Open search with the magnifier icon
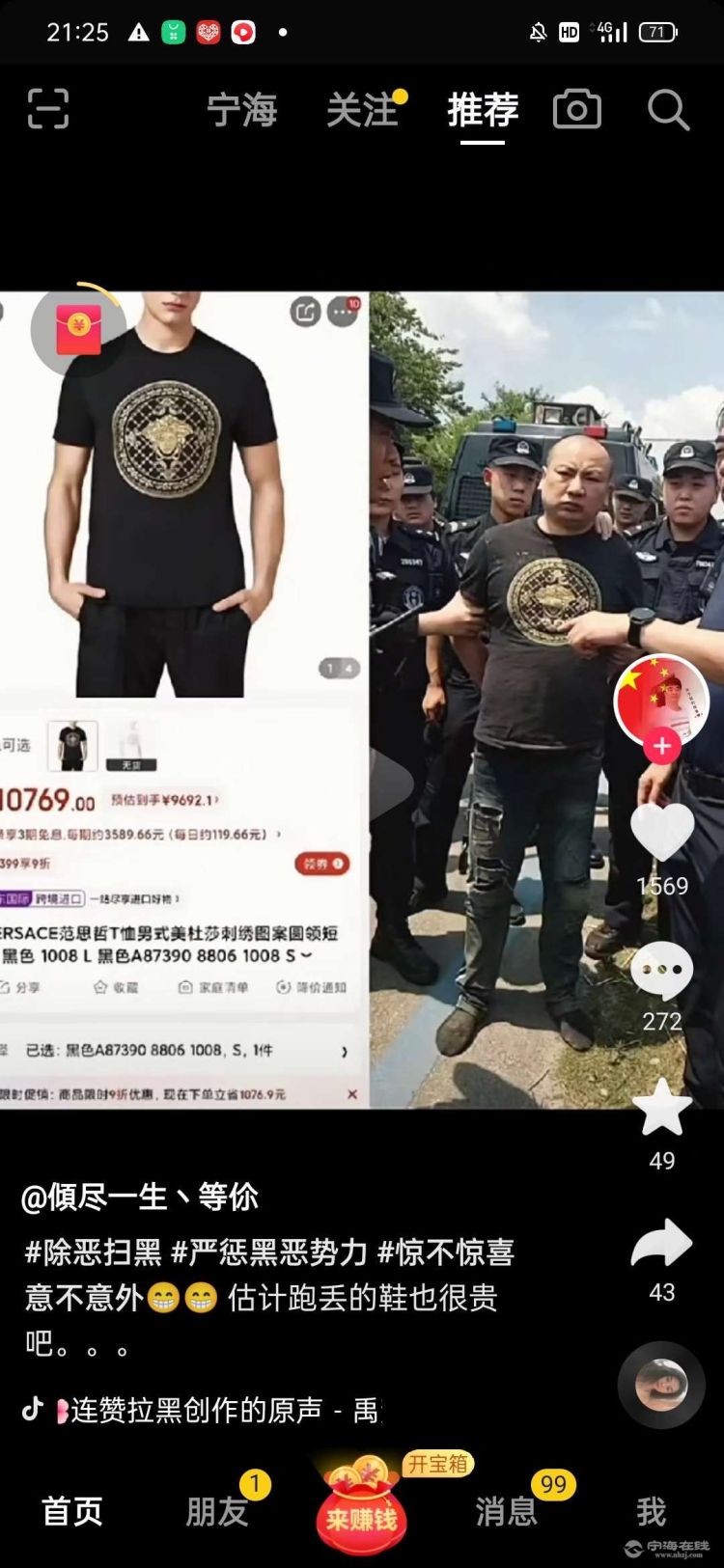Screen dimensions: 724x1568 click(667, 110)
